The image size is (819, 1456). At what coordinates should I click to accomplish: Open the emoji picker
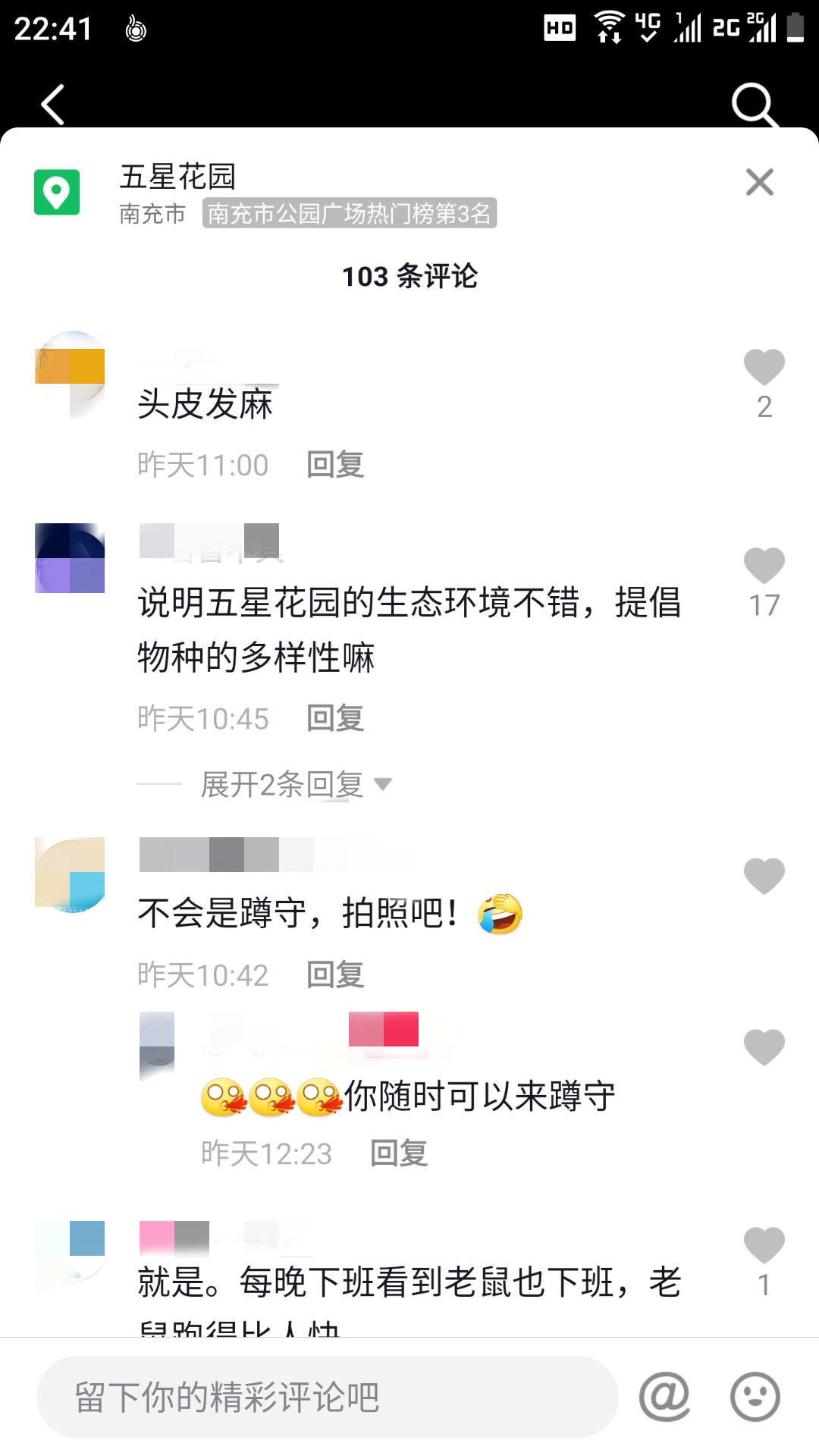[755, 1397]
